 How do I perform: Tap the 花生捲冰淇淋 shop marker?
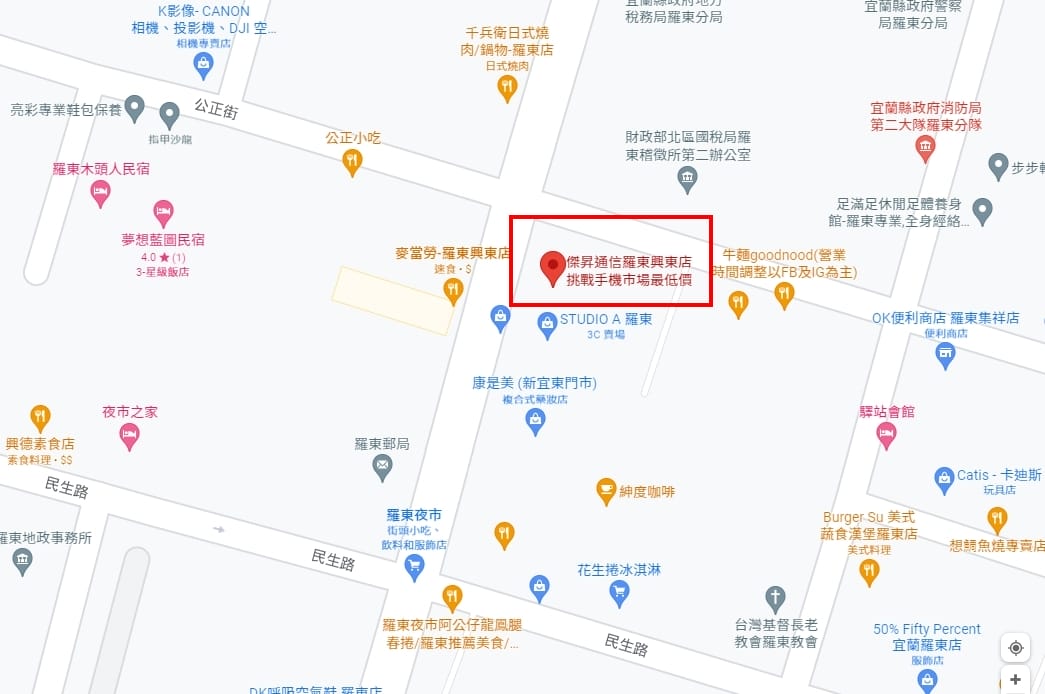coord(619,593)
